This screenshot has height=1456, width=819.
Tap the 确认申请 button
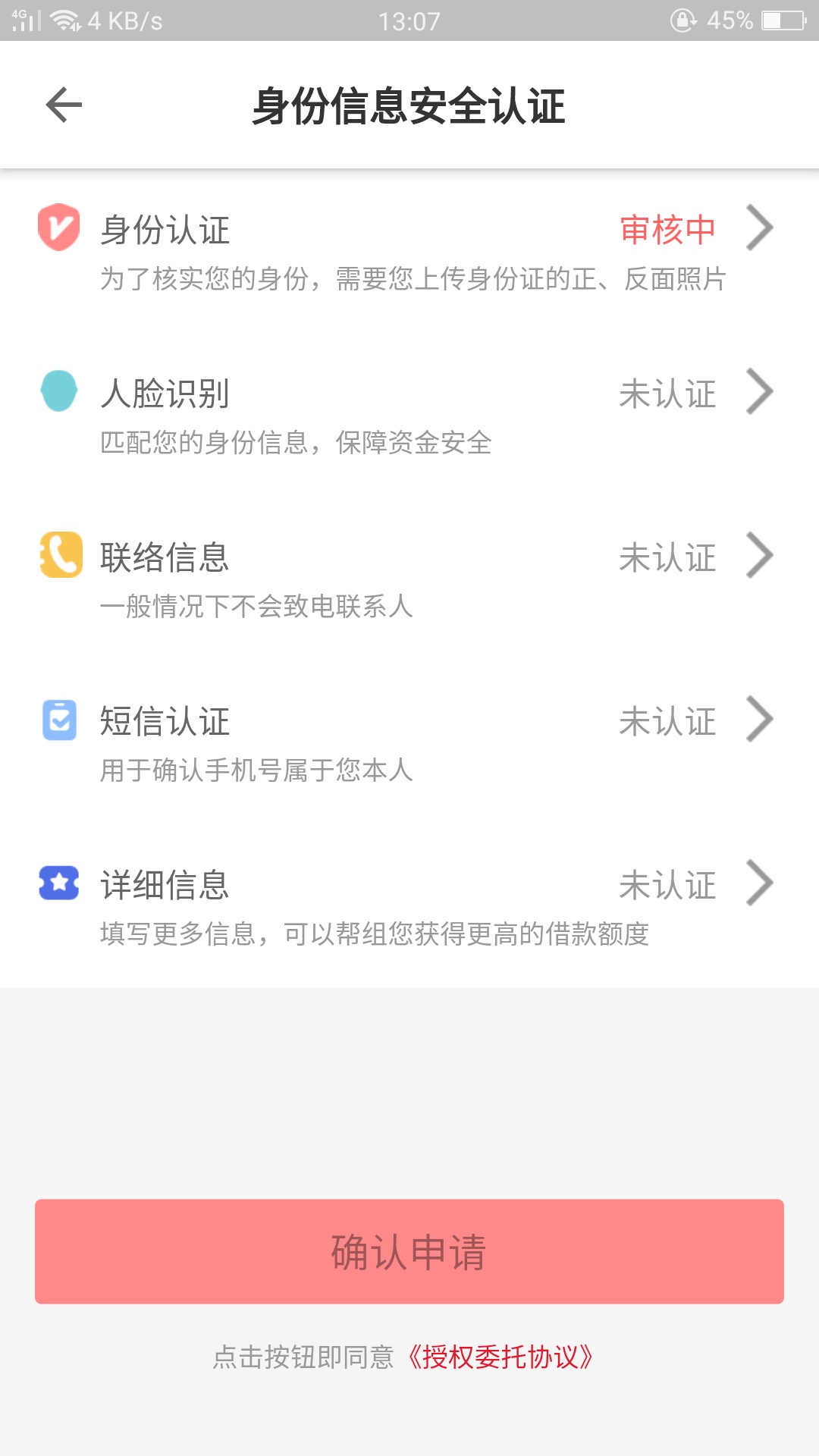(409, 1251)
